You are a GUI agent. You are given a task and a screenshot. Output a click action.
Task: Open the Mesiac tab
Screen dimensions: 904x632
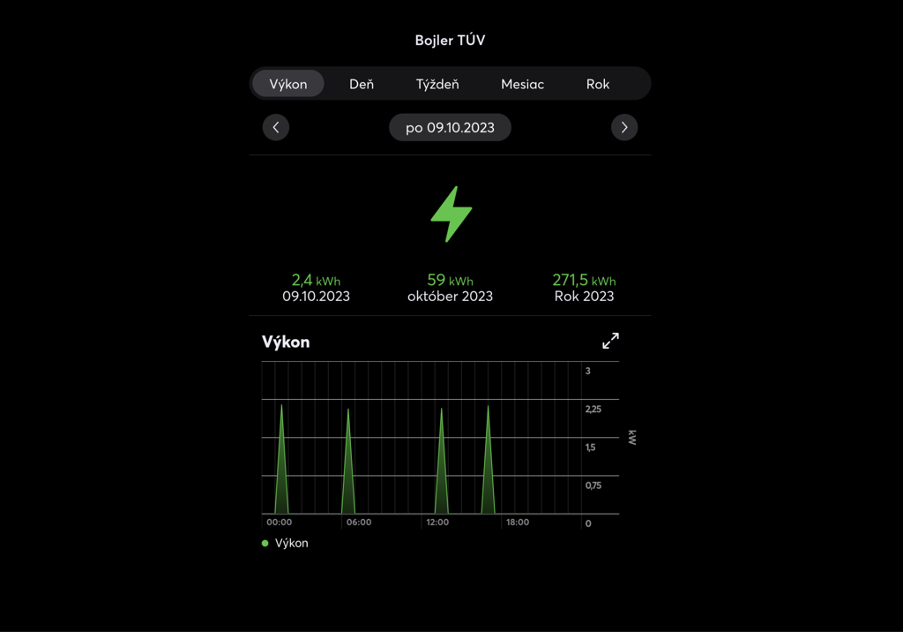[x=522, y=84]
